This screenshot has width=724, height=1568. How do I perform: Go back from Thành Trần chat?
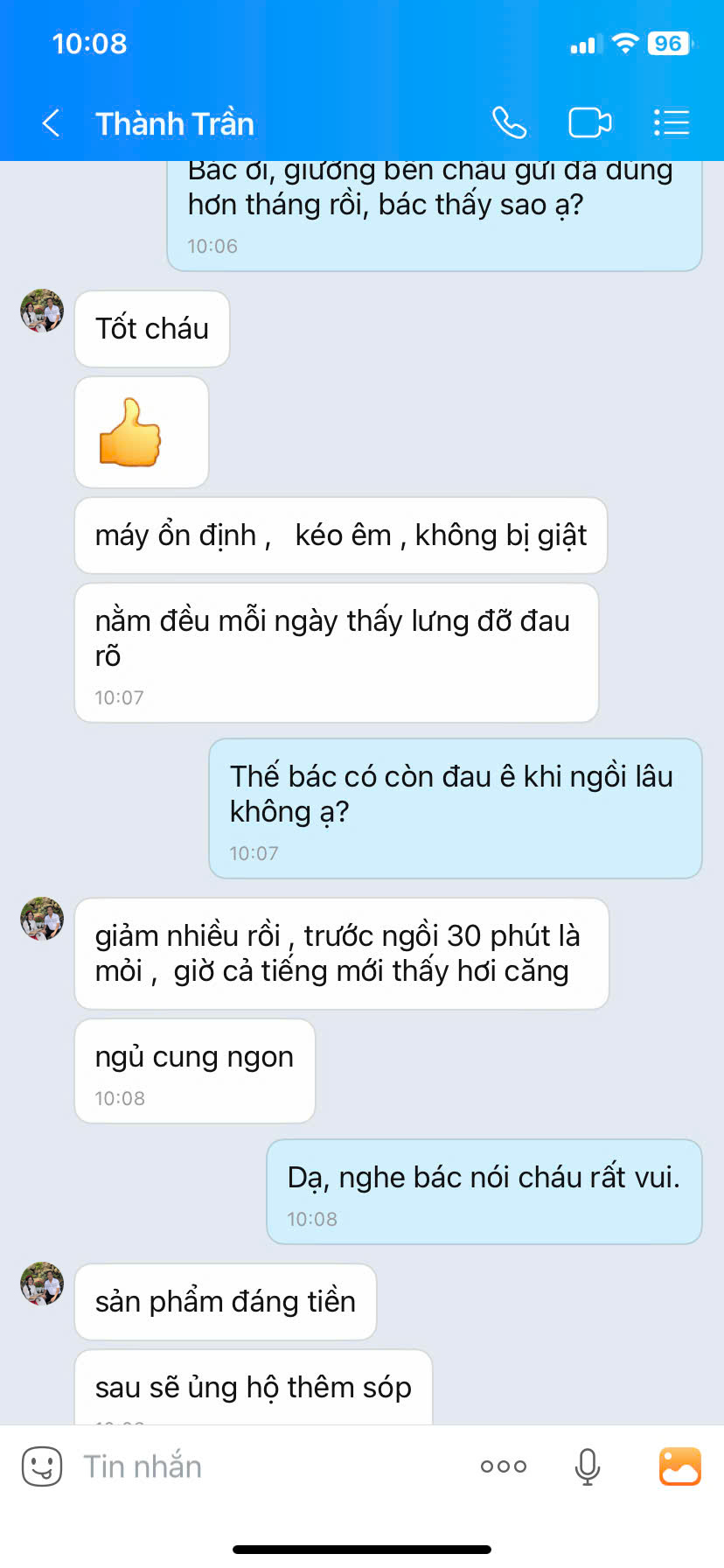point(51,123)
